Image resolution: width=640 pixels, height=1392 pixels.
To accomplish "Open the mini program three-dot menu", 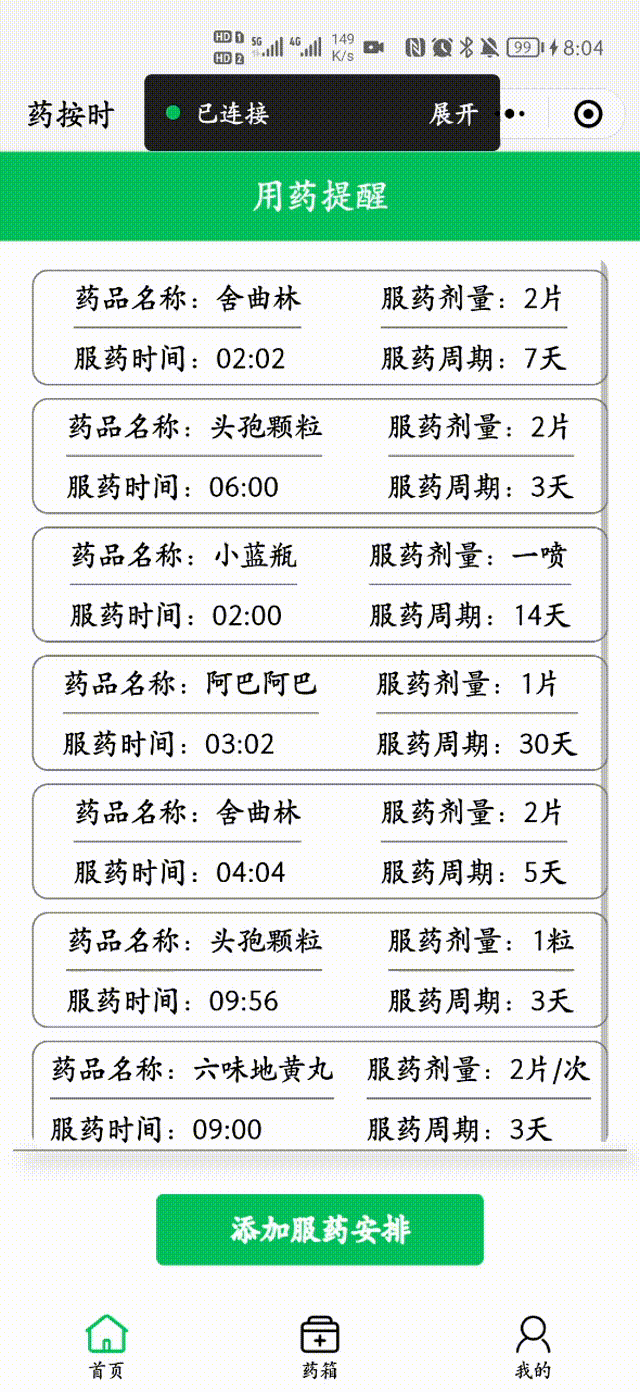I will click(516, 114).
